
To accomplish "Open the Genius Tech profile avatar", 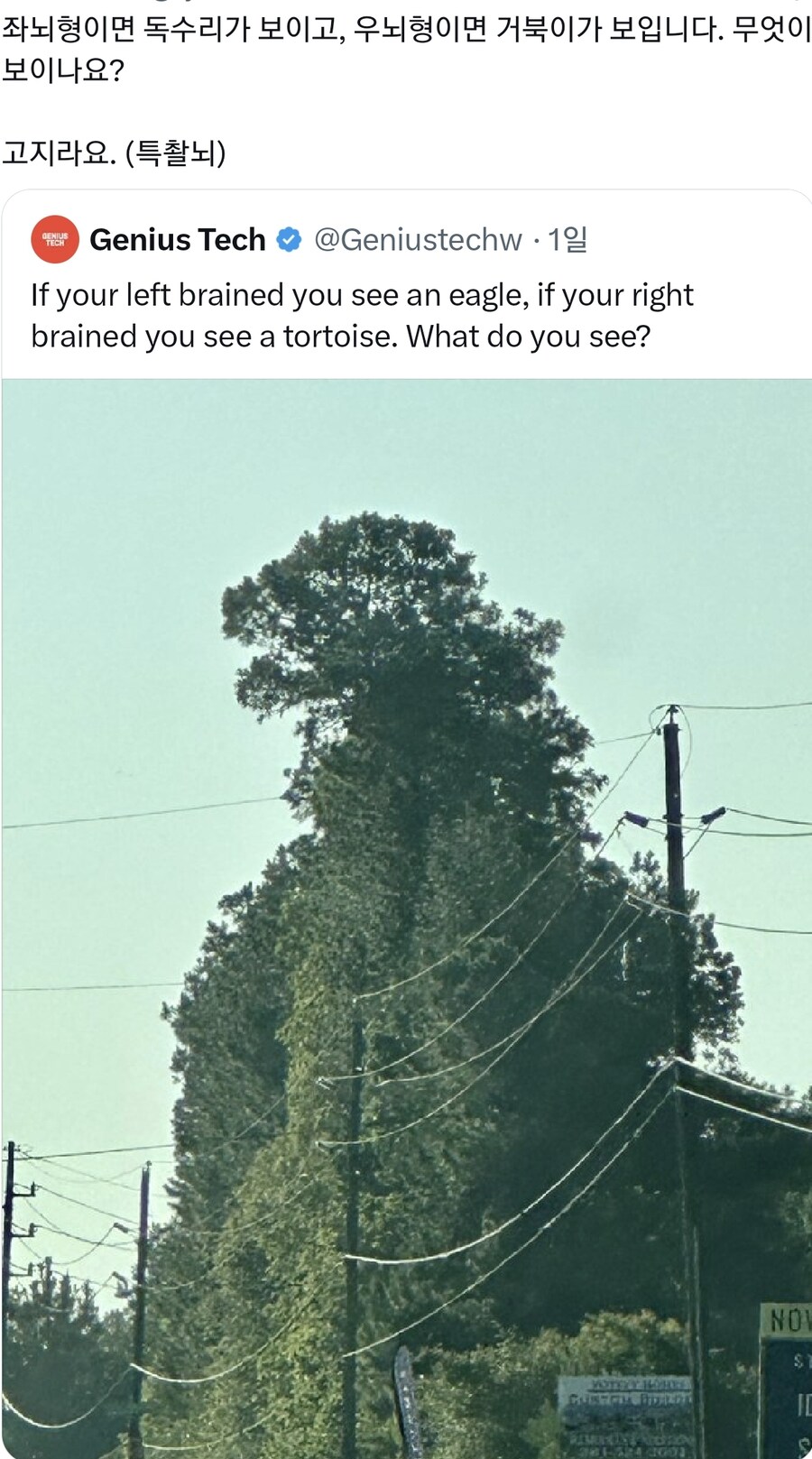I will point(55,239).
